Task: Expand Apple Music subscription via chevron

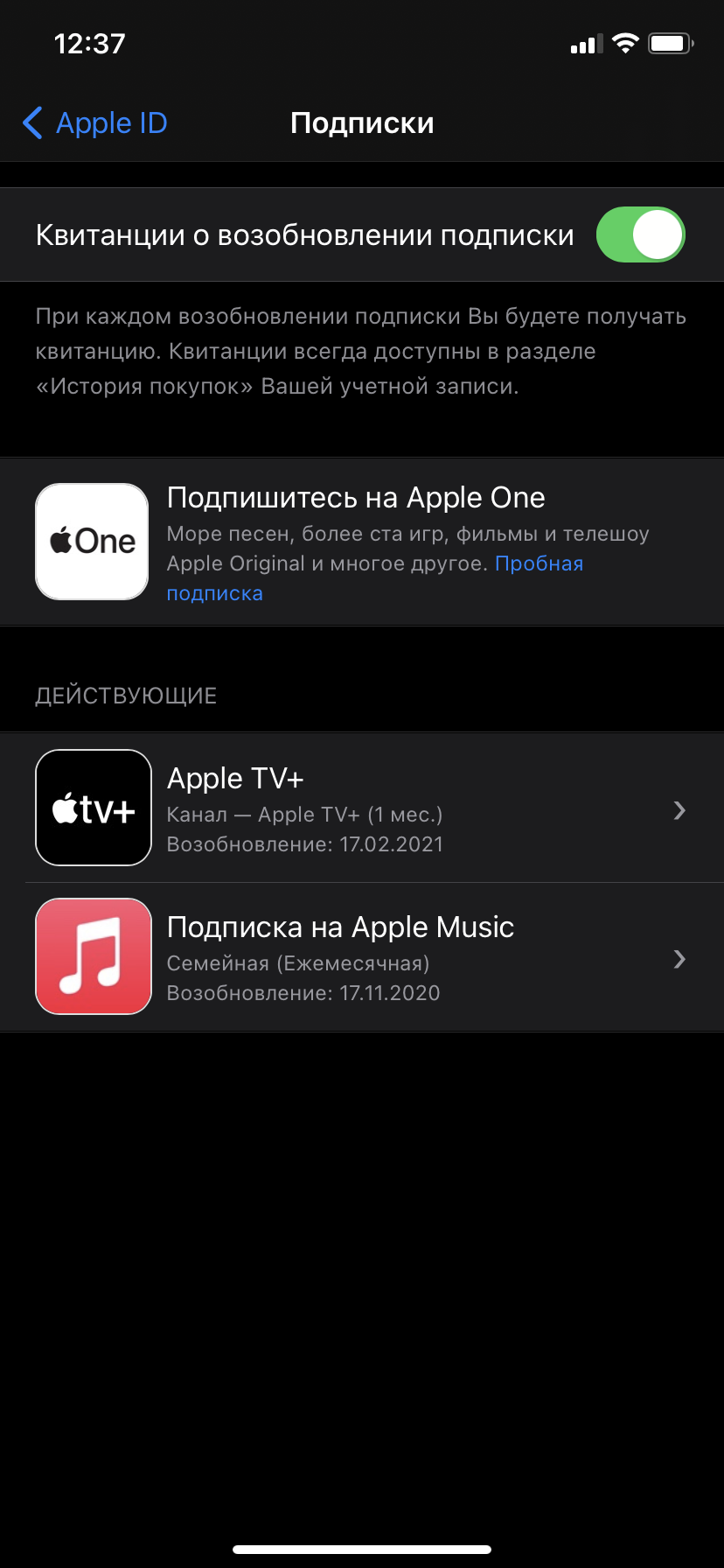Action: pos(680,959)
